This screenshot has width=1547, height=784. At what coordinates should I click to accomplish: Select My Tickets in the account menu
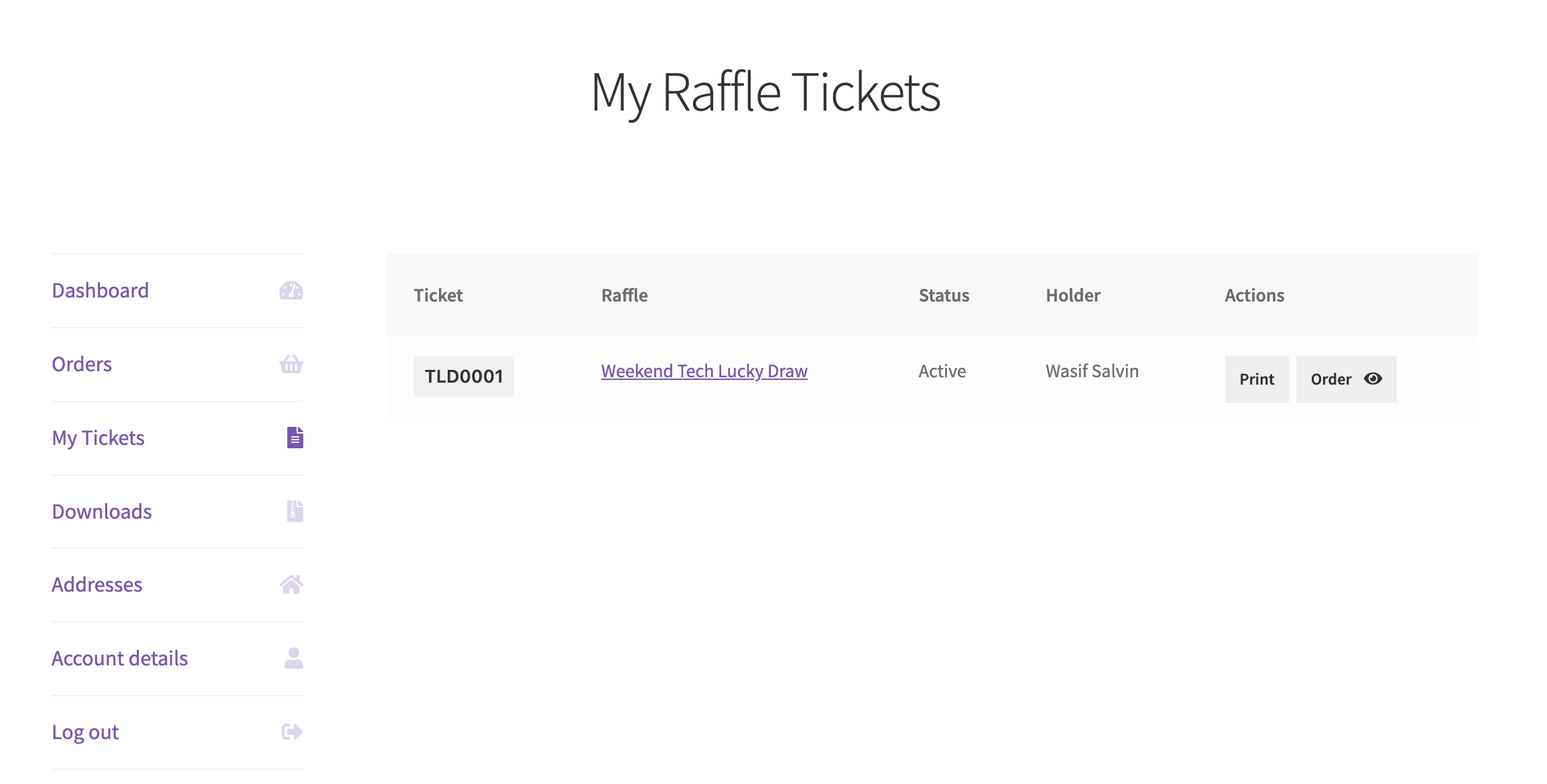pos(99,438)
